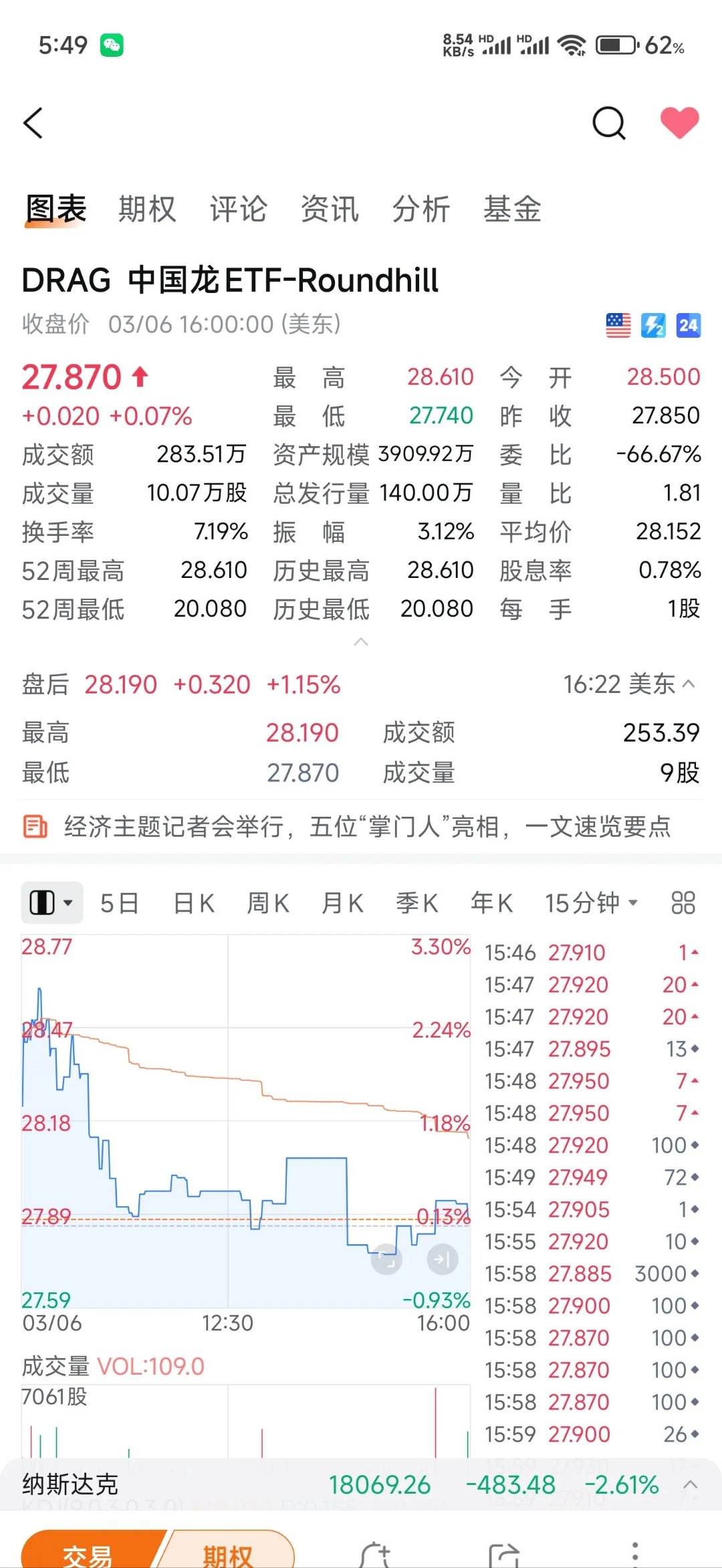Unfavorite DRAG via the heart icon
722x1568 pixels.
coord(680,122)
